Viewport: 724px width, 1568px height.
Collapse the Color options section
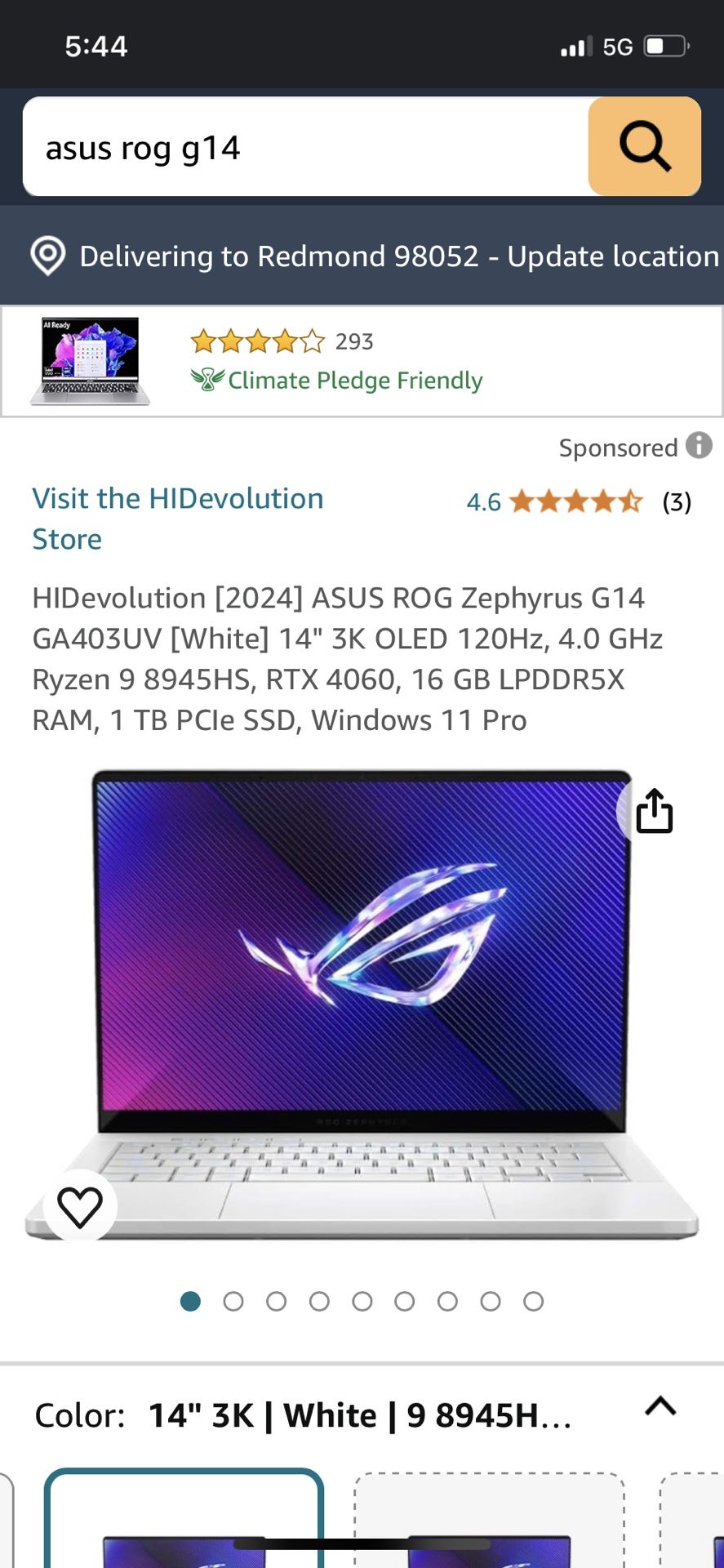660,1406
